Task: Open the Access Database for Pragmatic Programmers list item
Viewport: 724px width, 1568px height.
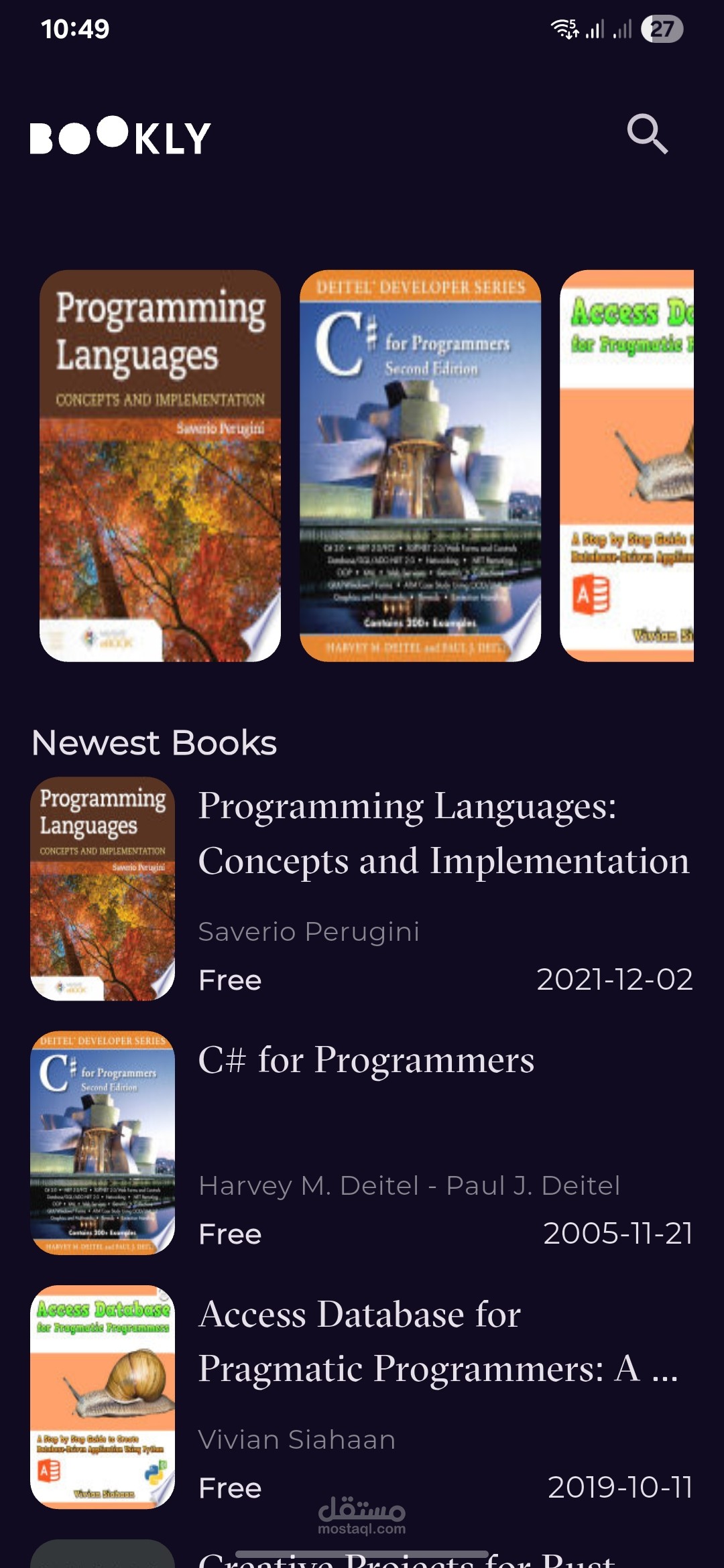Action: click(362, 1396)
